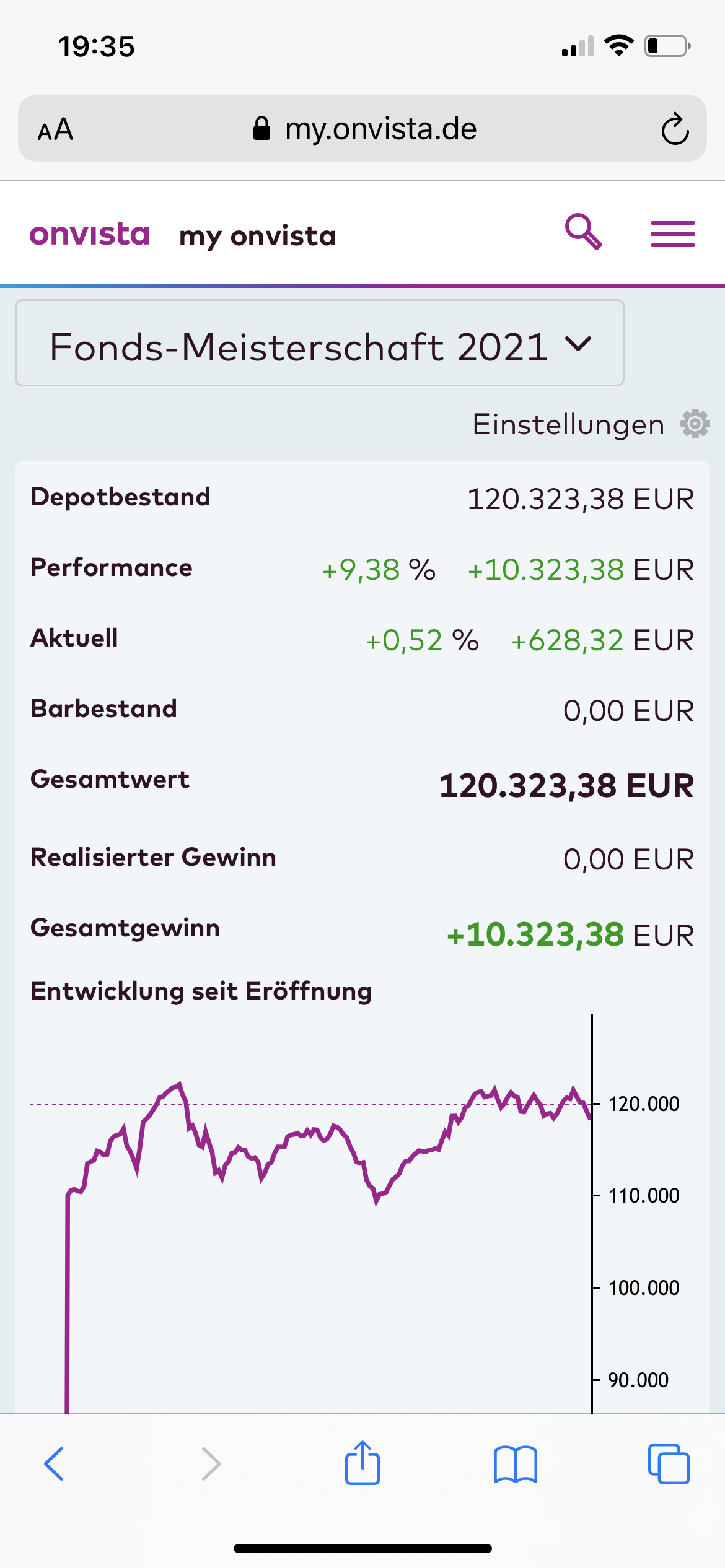Show open browser tabs

point(668,1464)
